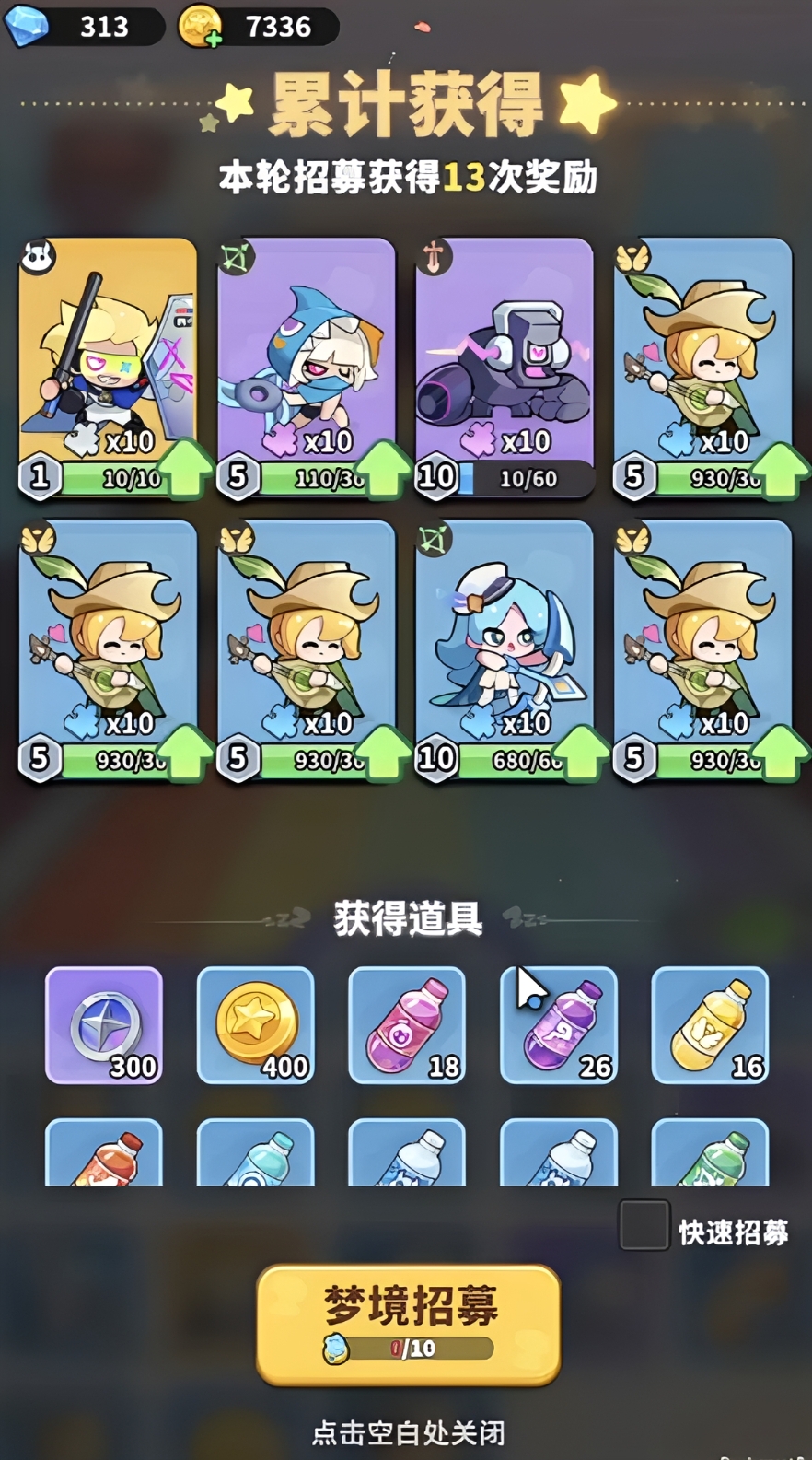Tap the purple potion bottle showing 26
The height and width of the screenshot is (1460, 812).
click(559, 1025)
